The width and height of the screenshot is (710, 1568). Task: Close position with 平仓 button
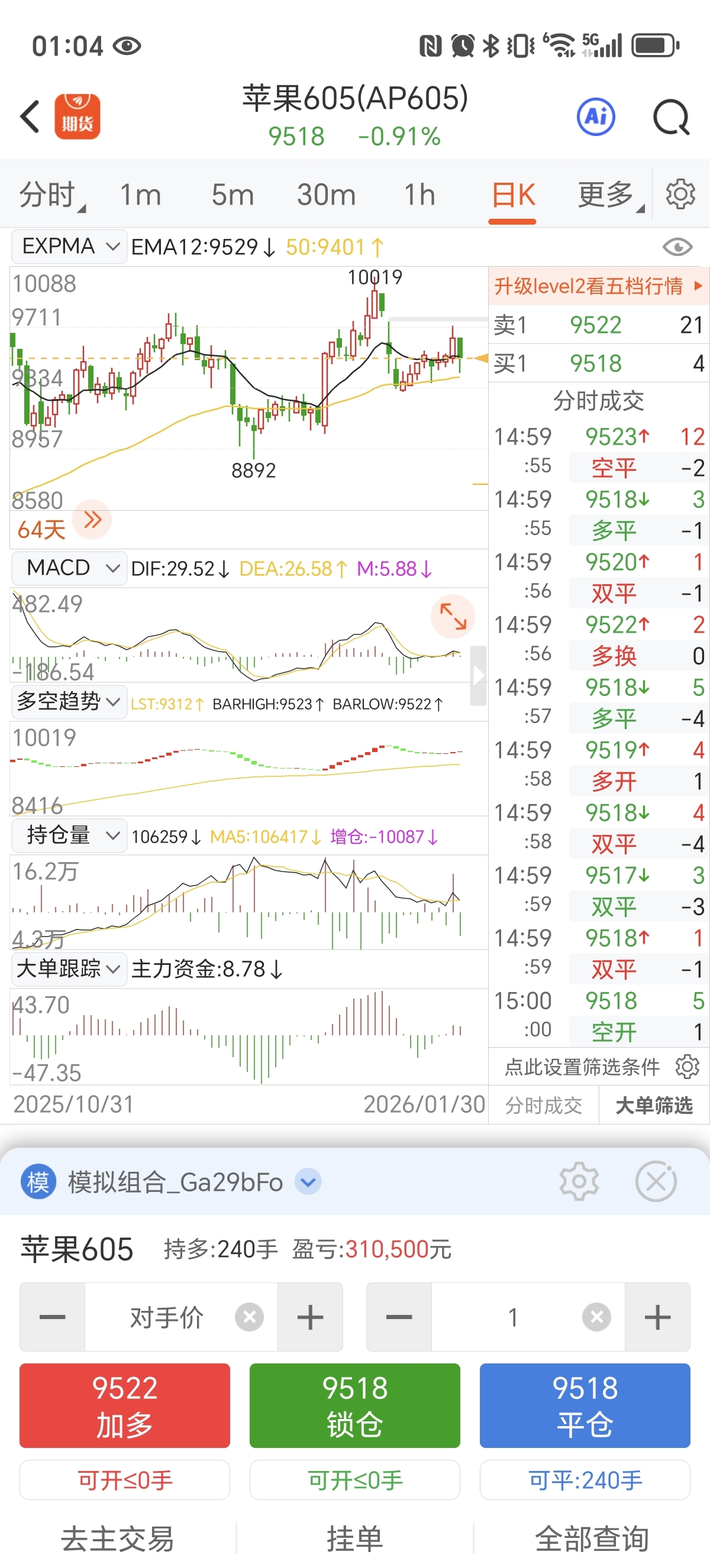coord(585,1405)
